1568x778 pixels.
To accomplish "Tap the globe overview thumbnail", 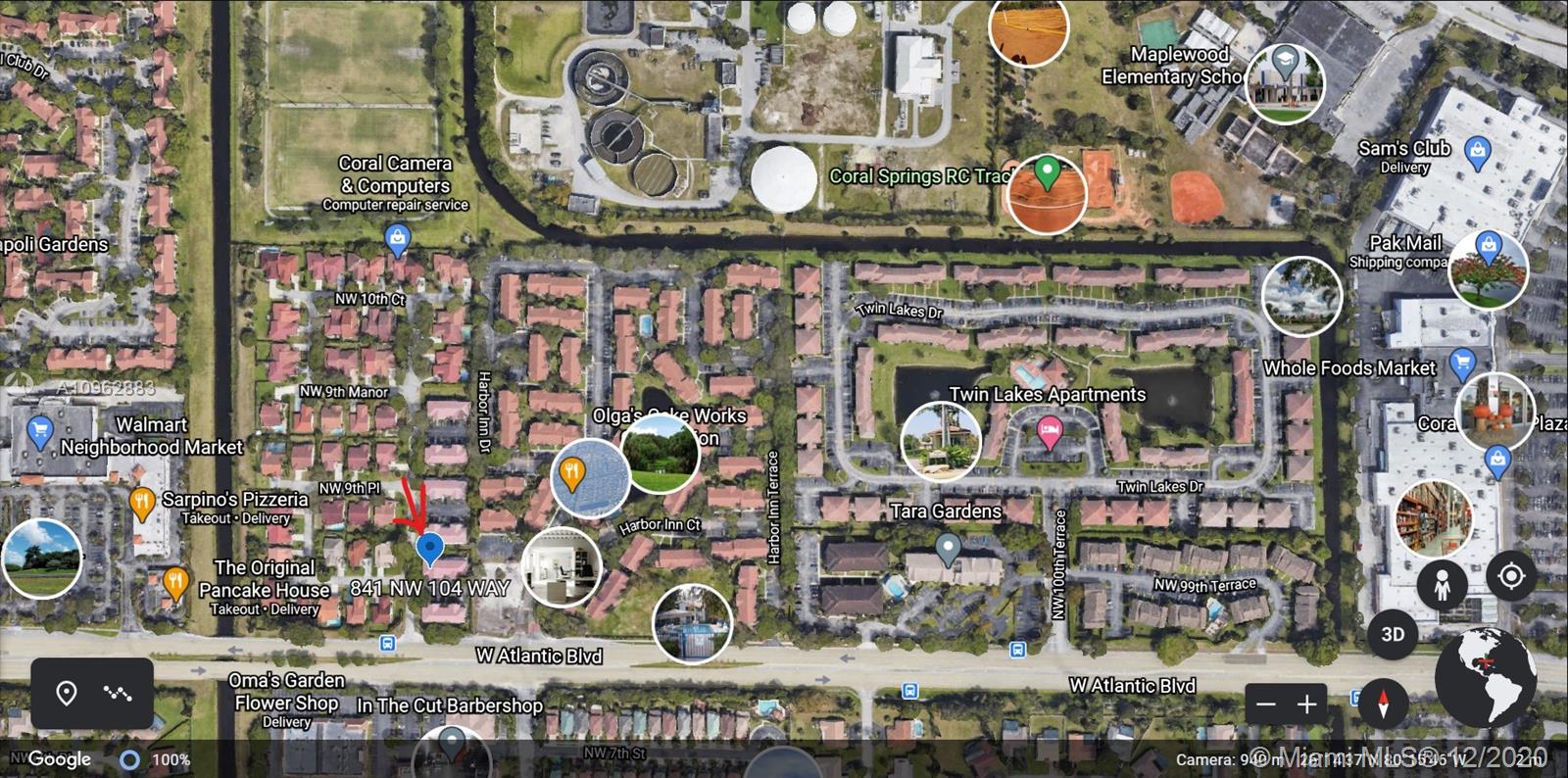I will 1486,676.
